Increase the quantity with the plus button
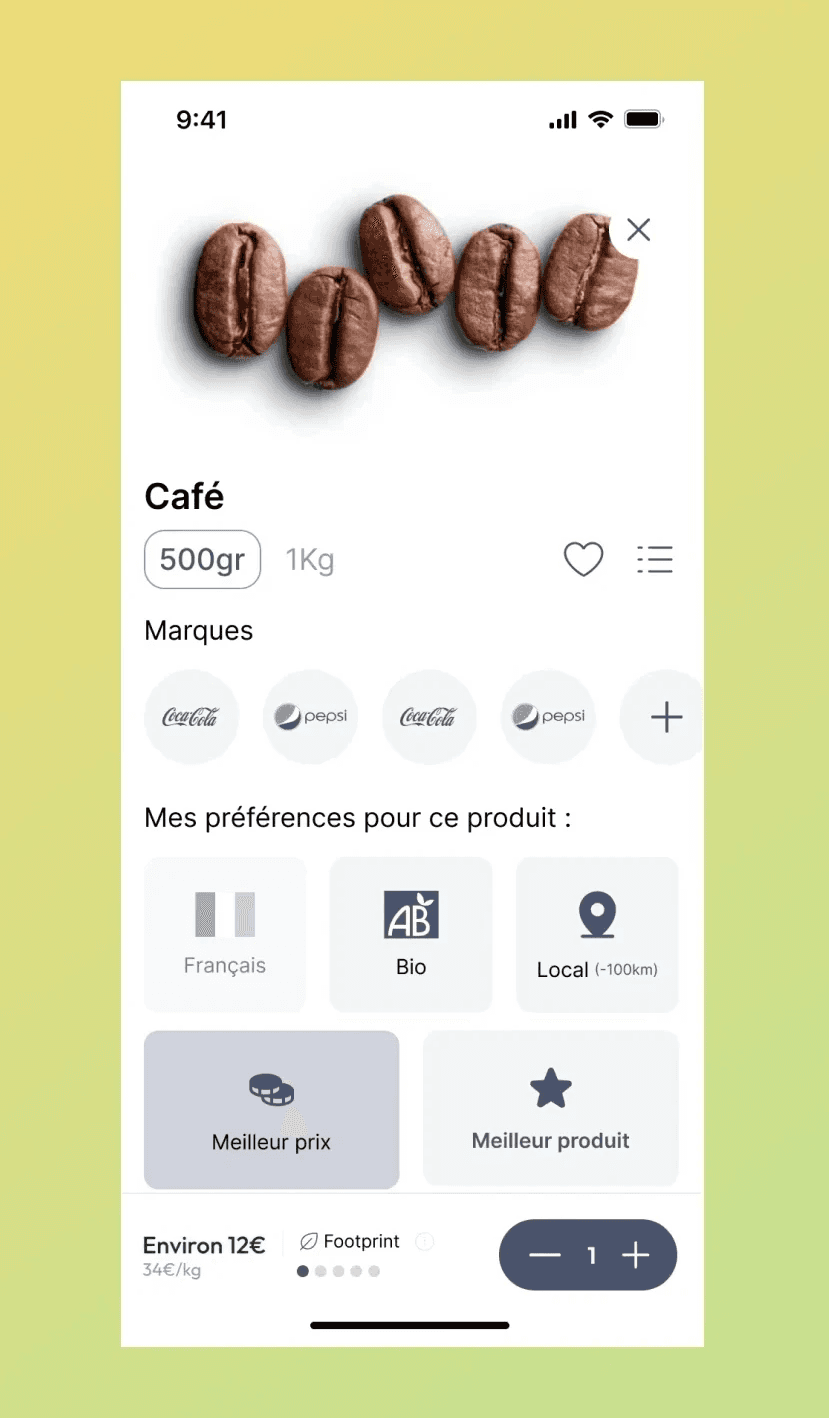The width and height of the screenshot is (829, 1418). pyautogui.click(x=636, y=1255)
